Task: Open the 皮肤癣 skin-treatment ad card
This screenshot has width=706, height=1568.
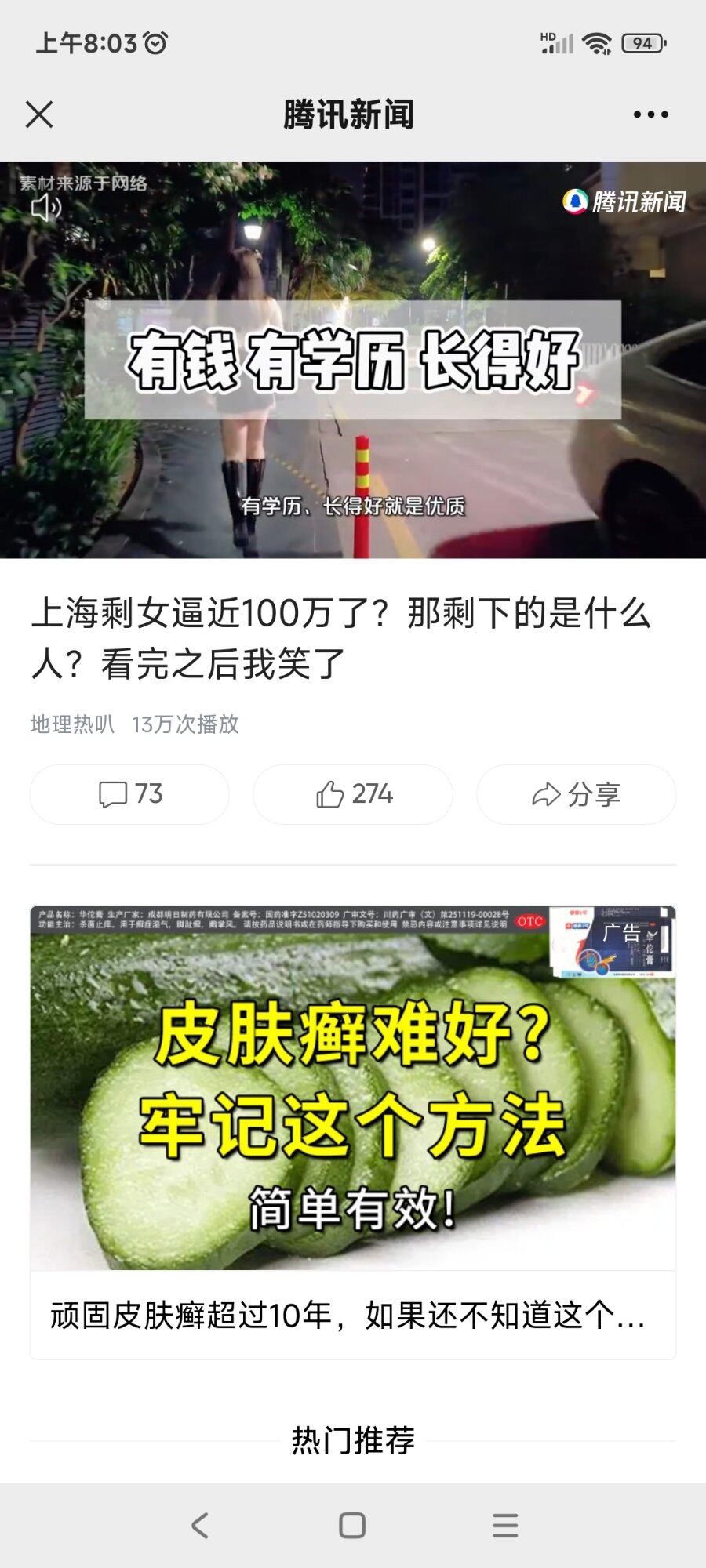Action: tap(353, 1129)
